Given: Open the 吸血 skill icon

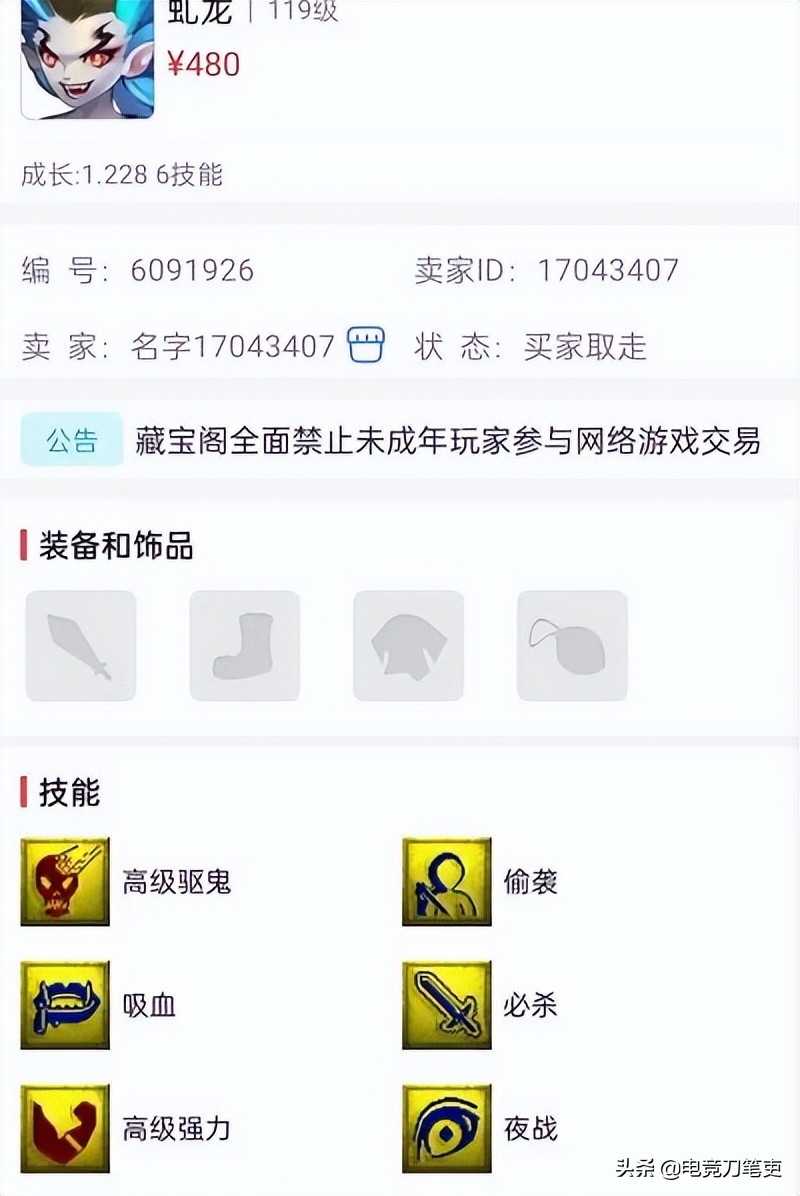Looking at the screenshot, I should [64, 1006].
